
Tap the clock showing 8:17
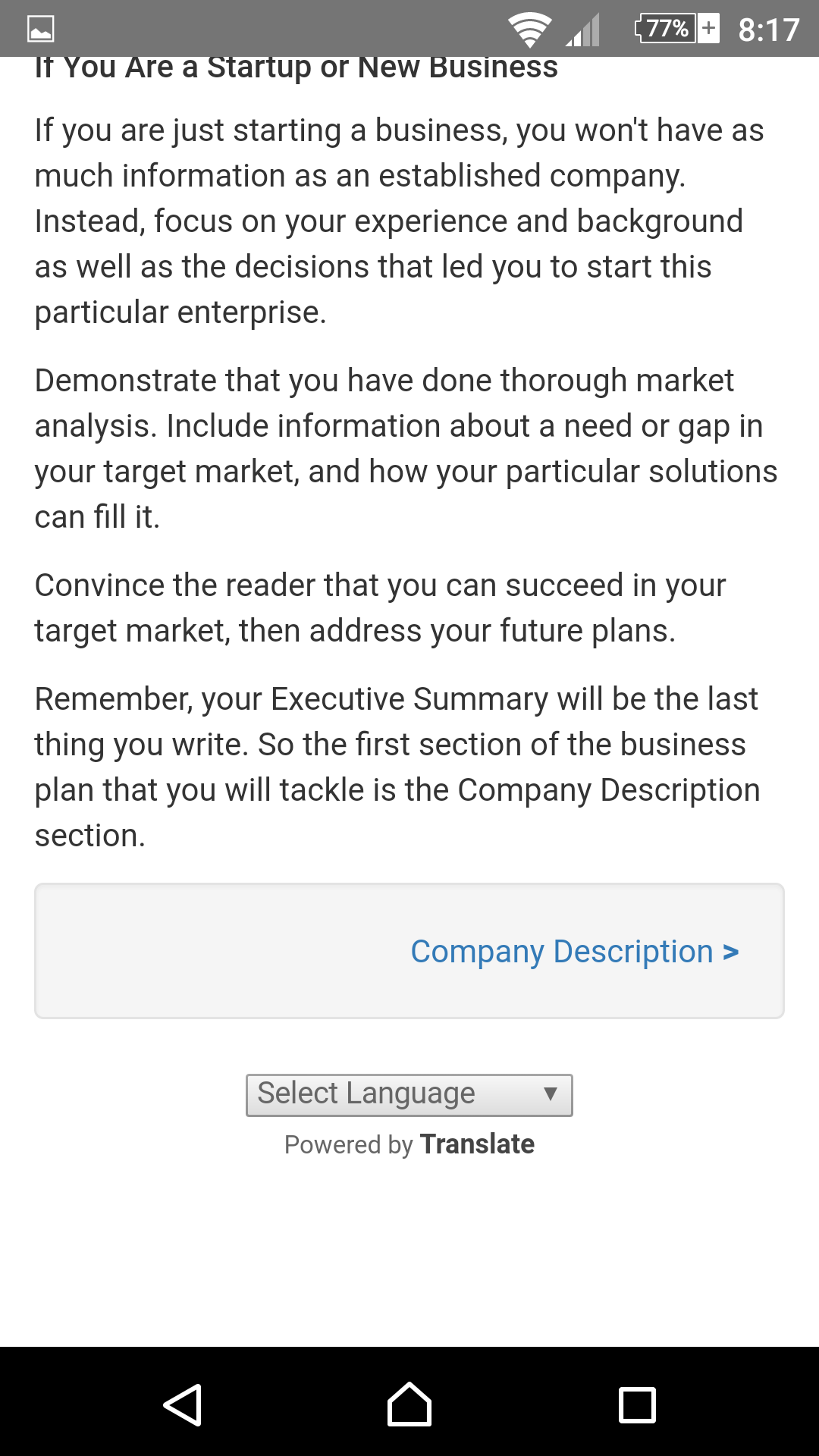(767, 29)
